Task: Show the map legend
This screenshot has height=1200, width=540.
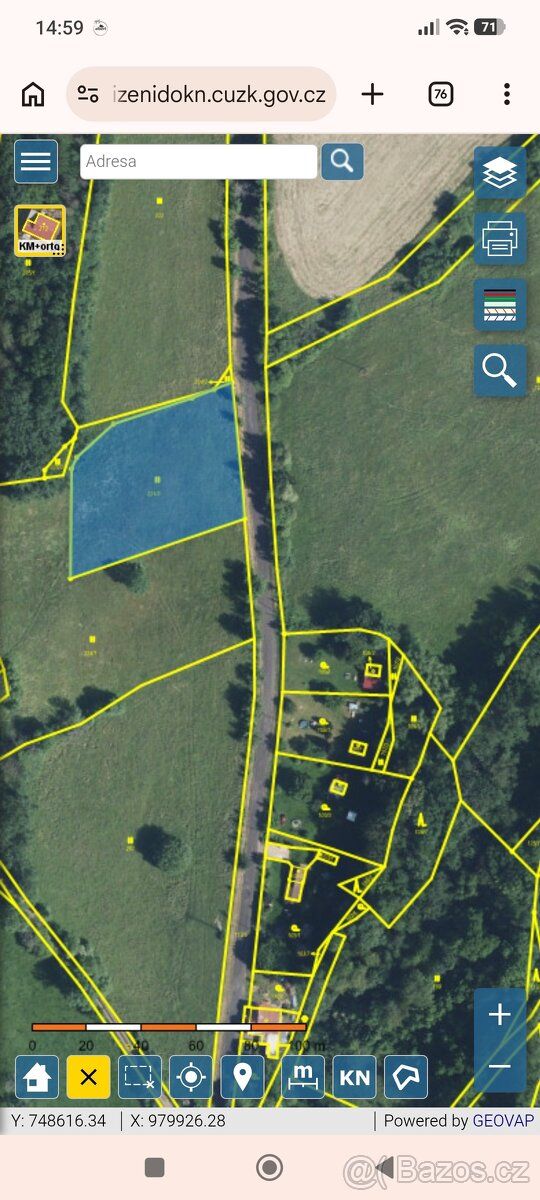Action: (x=500, y=305)
